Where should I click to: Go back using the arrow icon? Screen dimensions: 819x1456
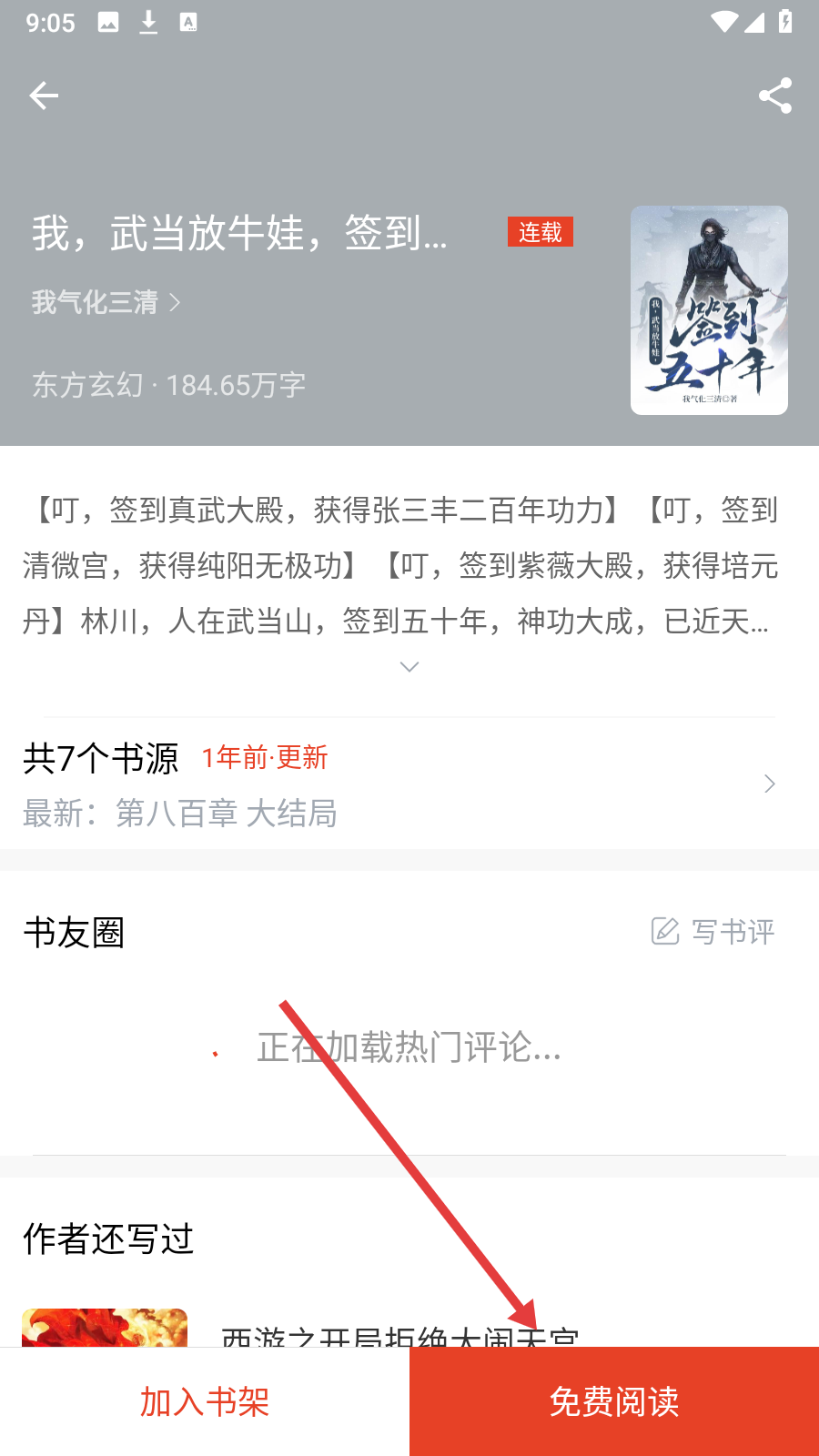(44, 96)
